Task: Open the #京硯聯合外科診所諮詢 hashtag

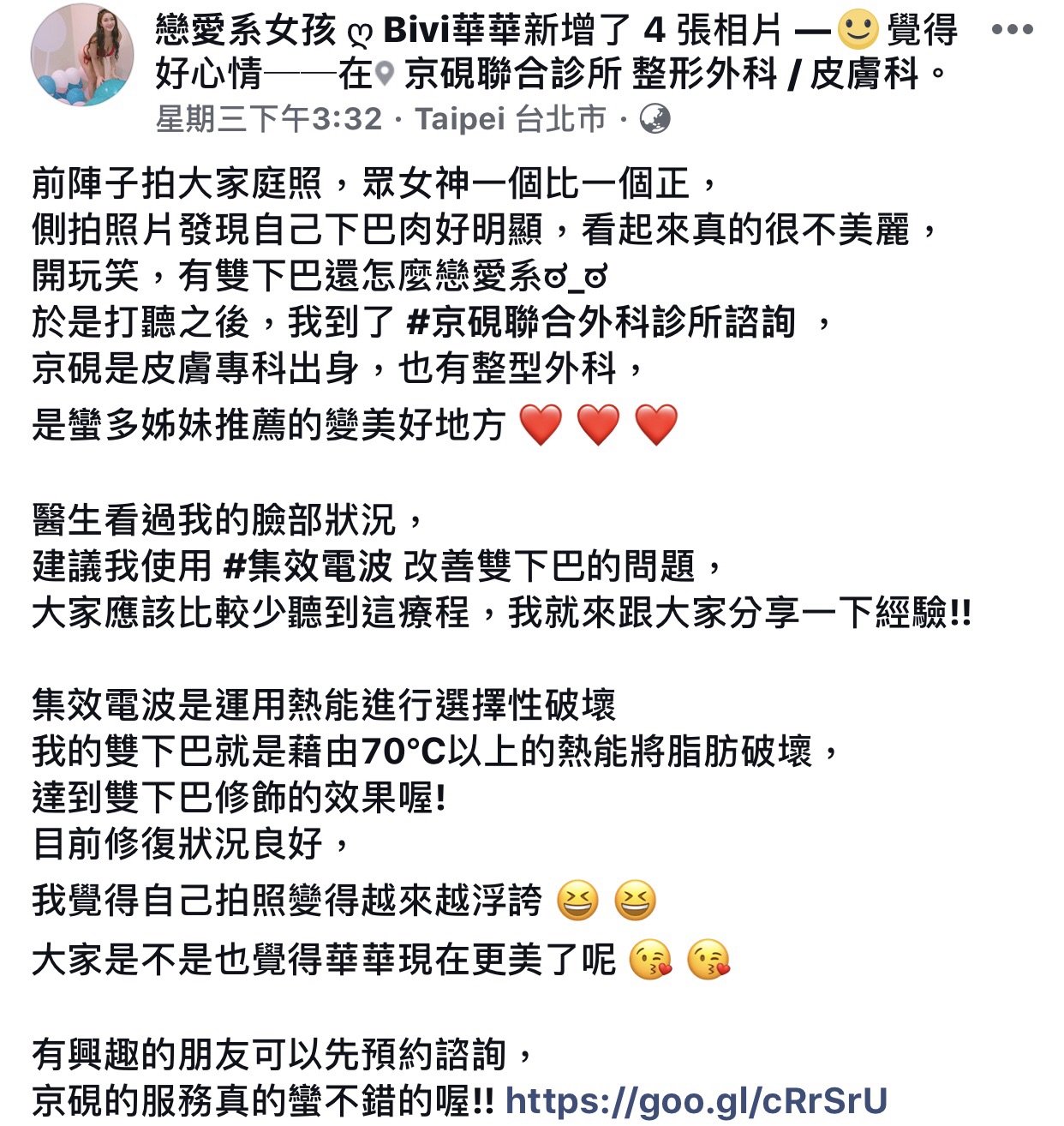Action: (601, 322)
